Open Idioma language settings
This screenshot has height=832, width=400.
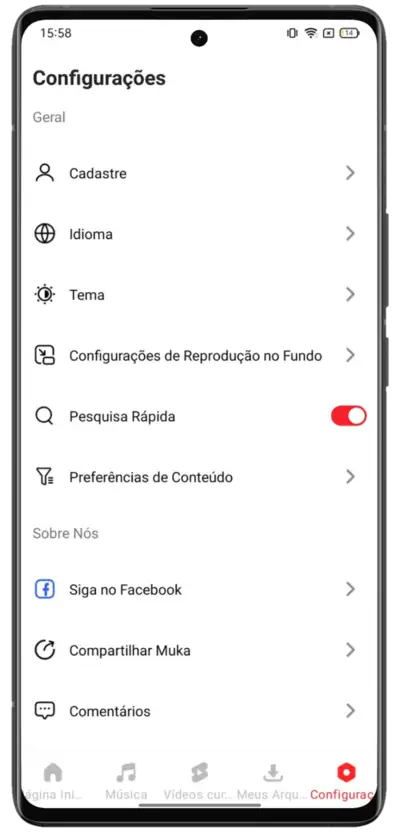(199, 234)
